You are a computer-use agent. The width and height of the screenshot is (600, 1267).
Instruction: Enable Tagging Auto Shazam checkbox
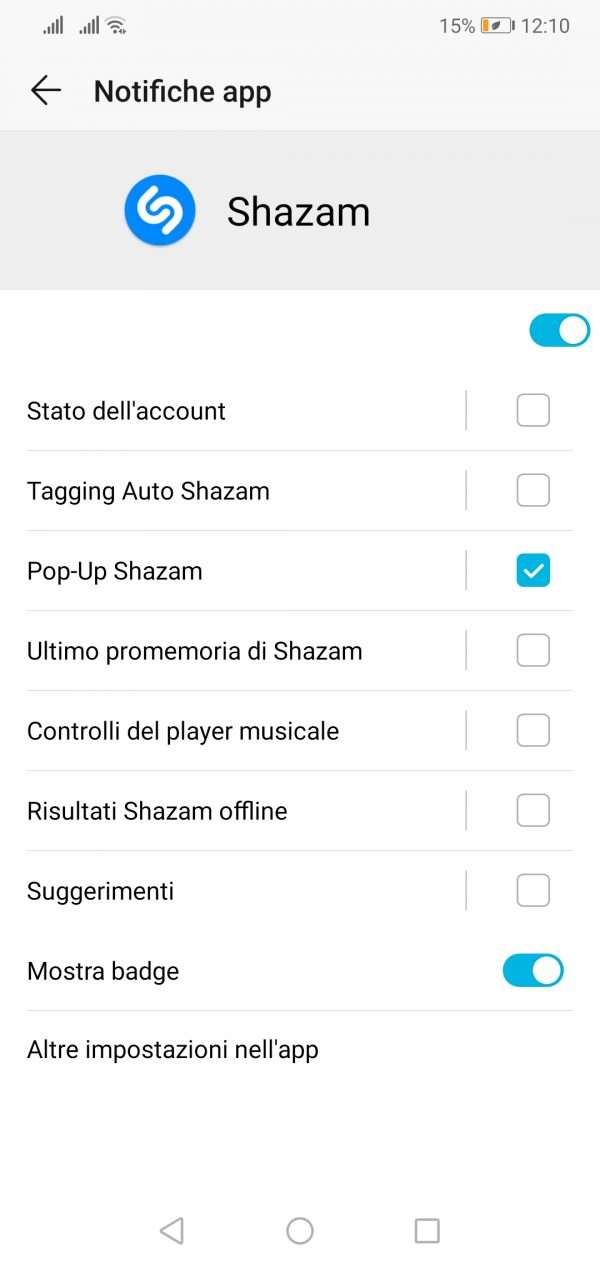[533, 490]
